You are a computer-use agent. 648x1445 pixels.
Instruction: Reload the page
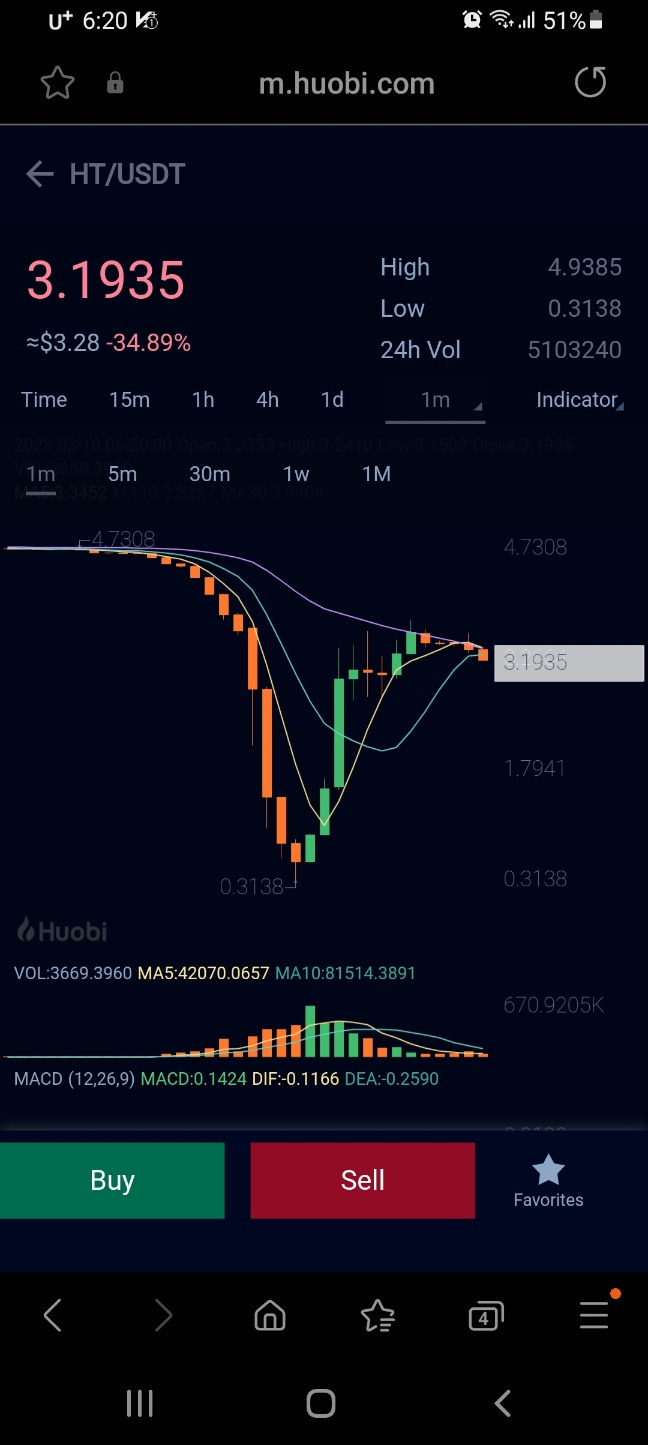coord(590,83)
